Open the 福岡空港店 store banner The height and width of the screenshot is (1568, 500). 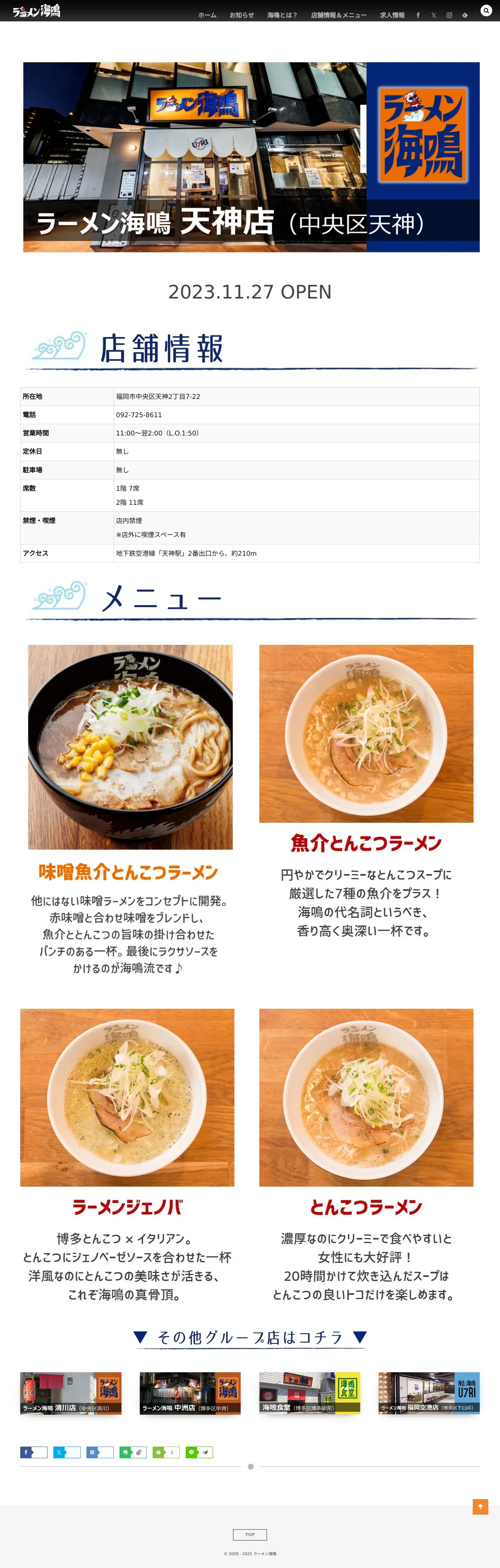click(429, 1393)
